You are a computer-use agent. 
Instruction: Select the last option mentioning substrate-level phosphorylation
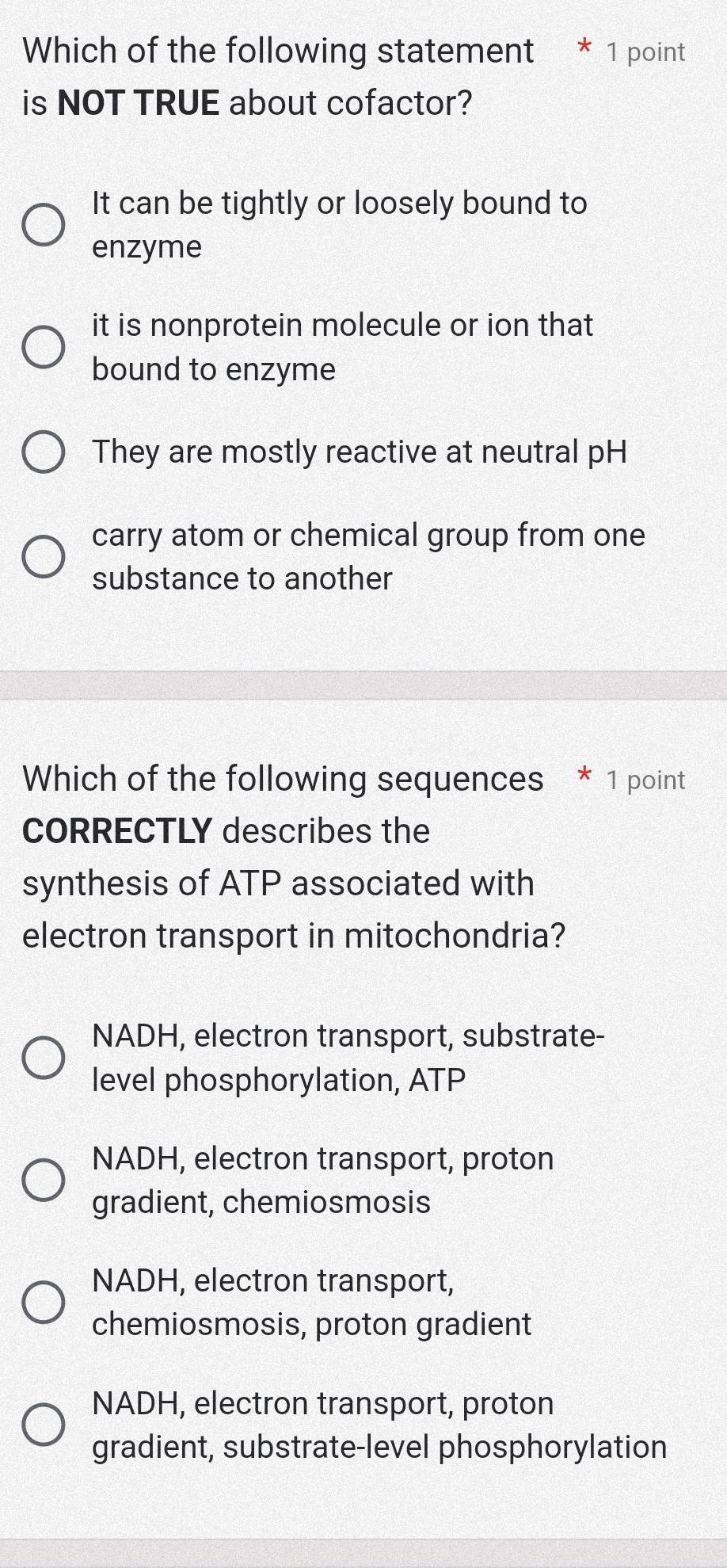44,1425
